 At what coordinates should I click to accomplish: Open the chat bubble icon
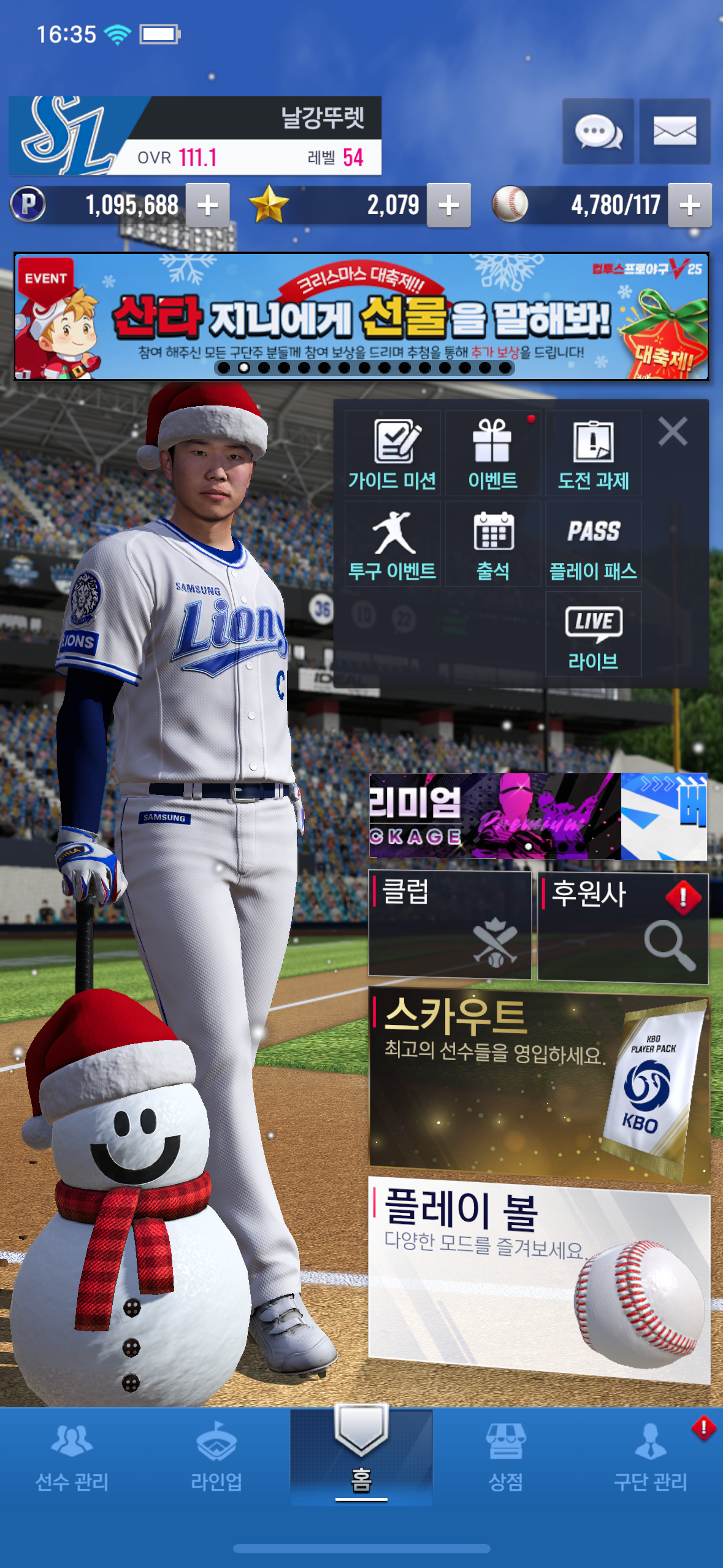tap(598, 131)
